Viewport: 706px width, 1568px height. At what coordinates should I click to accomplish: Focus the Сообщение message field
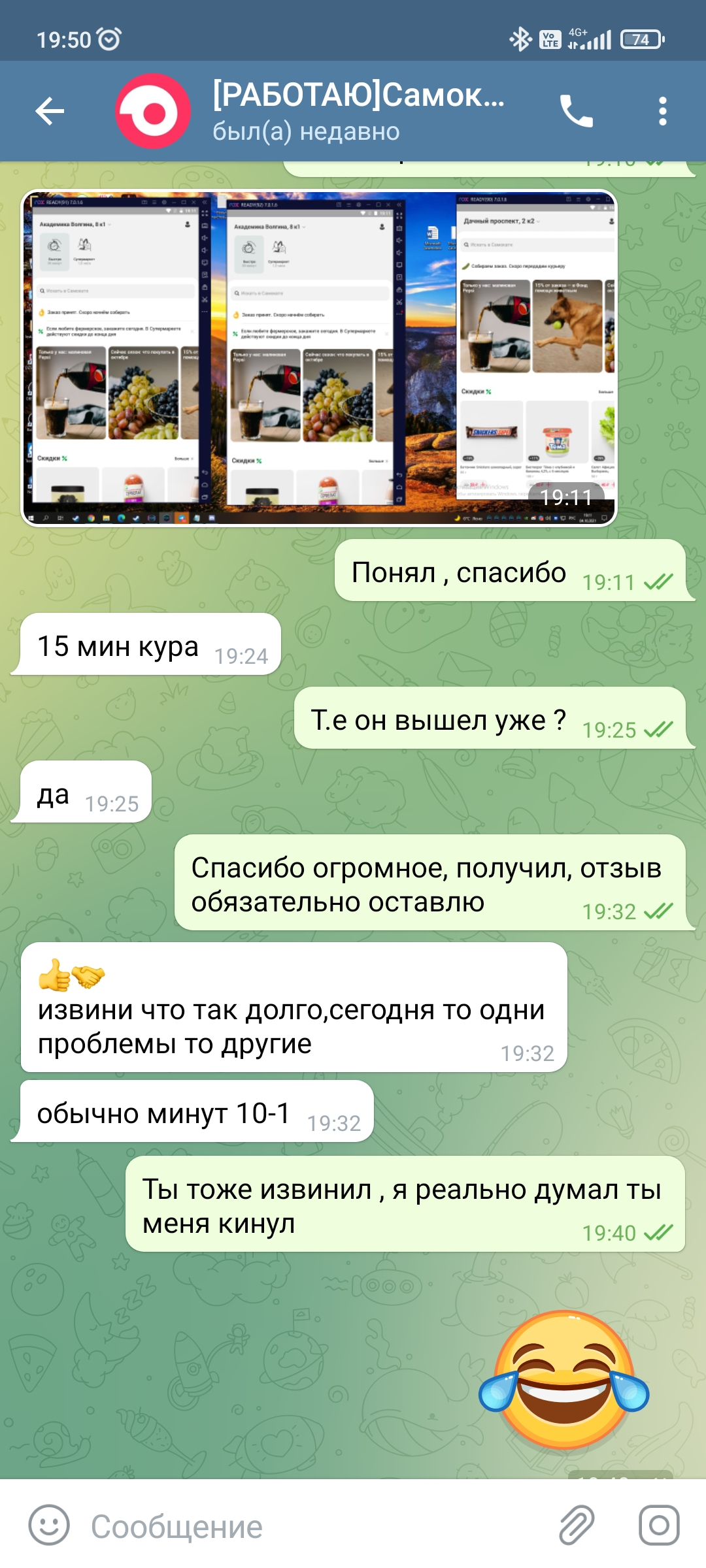pos(314,1527)
